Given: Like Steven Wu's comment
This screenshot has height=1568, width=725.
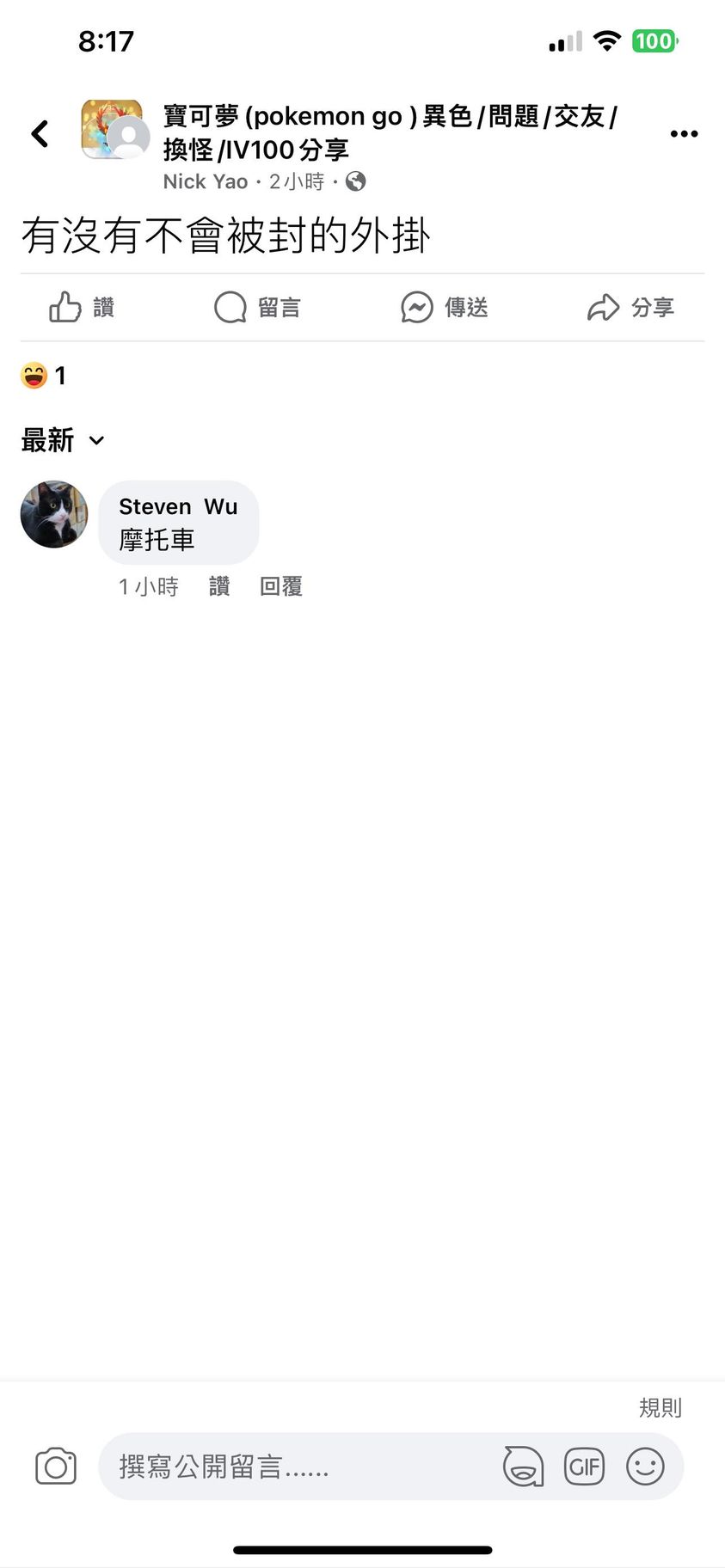Looking at the screenshot, I should coord(219,586).
